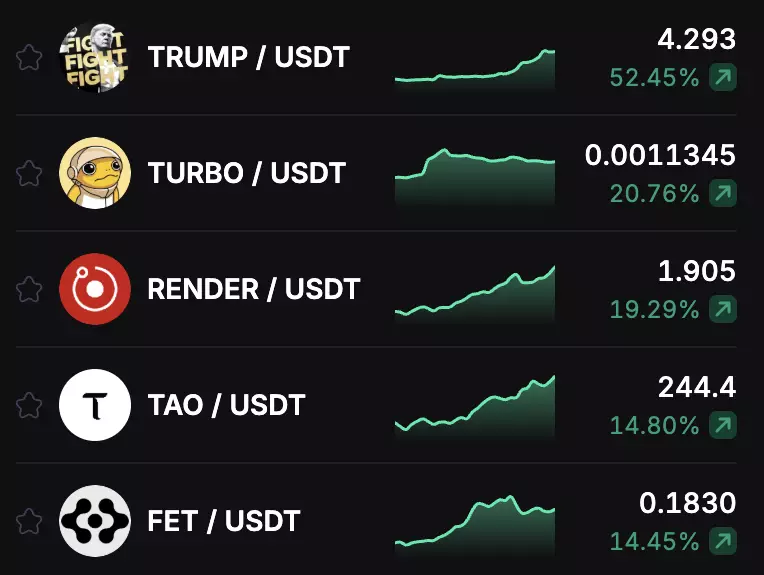Open the TURBO / USDT market row

coord(376,173)
